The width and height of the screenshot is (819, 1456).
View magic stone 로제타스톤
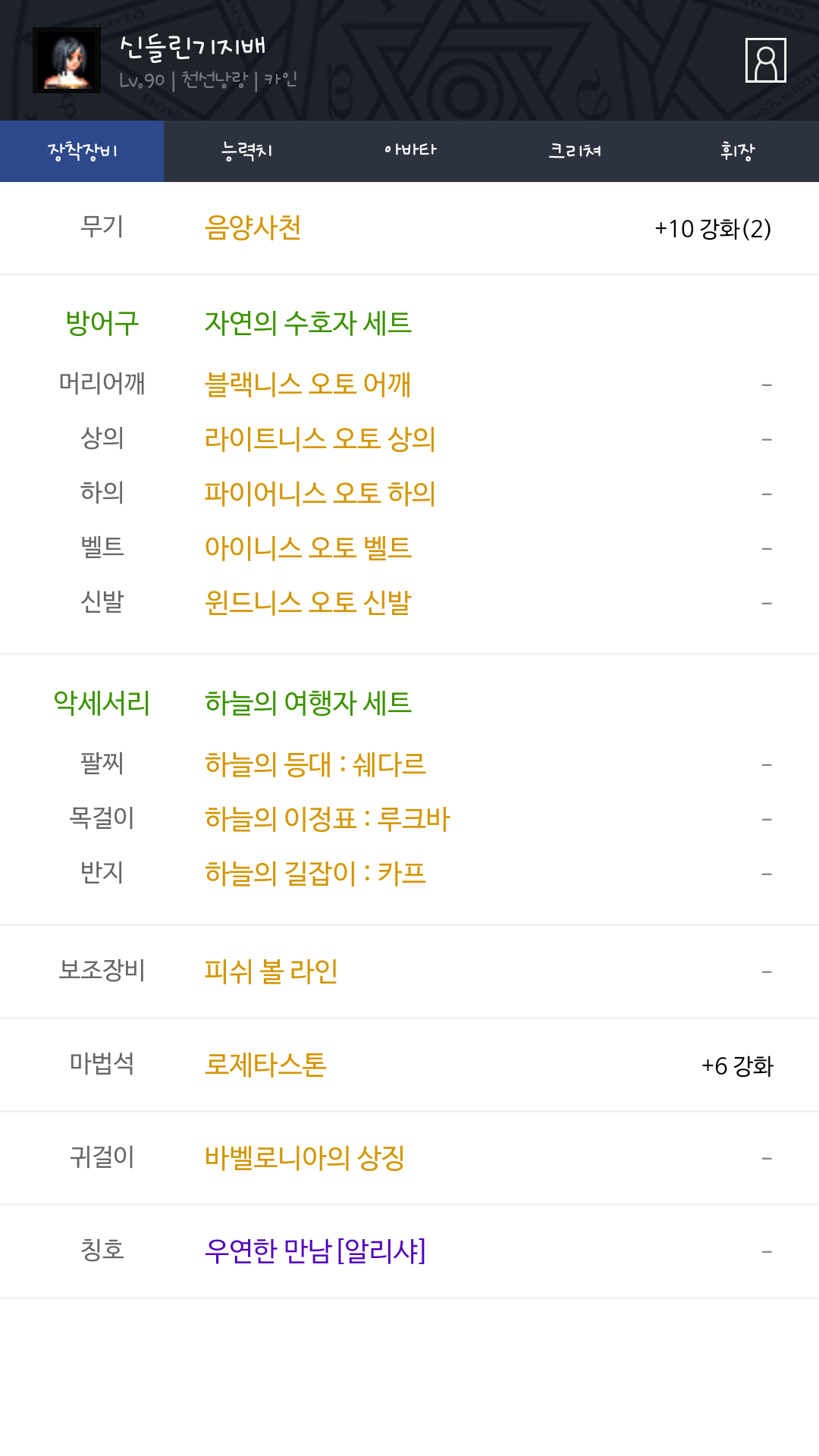(x=265, y=1064)
